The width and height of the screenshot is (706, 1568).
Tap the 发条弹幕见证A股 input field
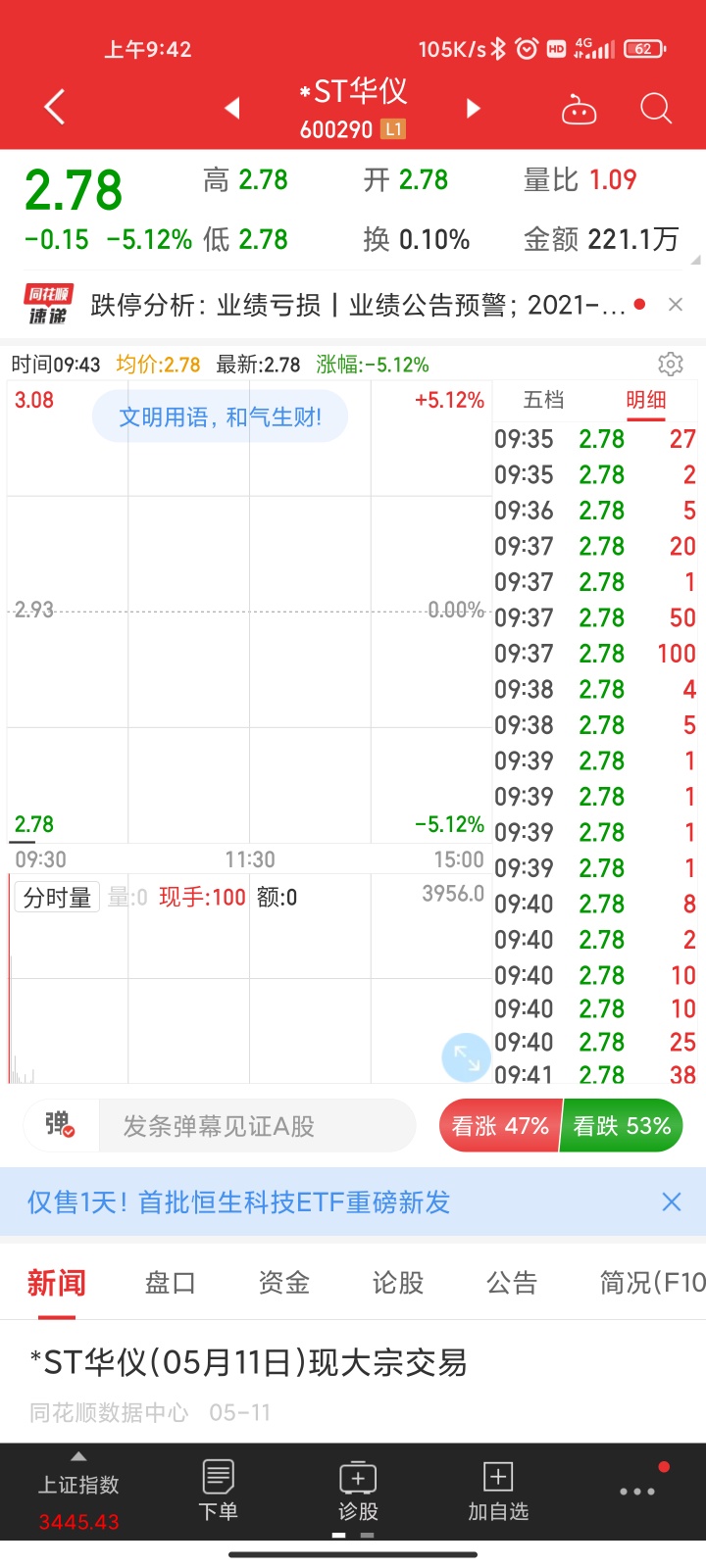pos(257,1126)
